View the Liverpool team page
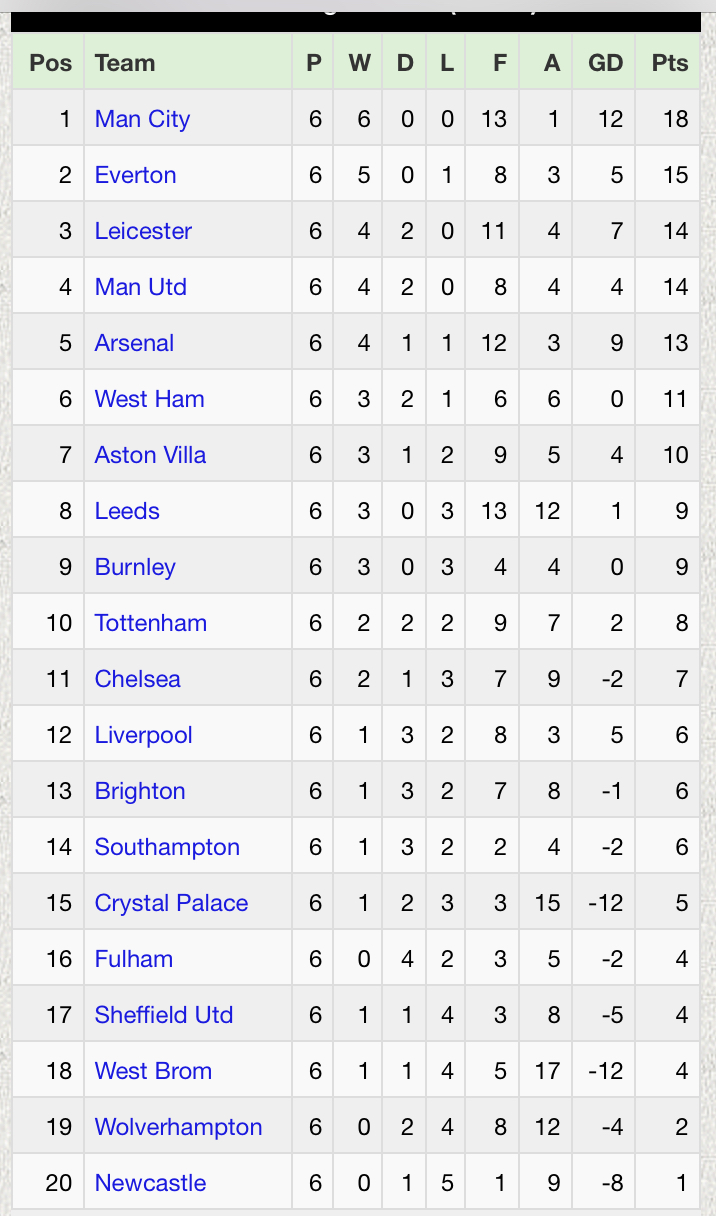Image resolution: width=716 pixels, height=1216 pixels. pos(143,735)
